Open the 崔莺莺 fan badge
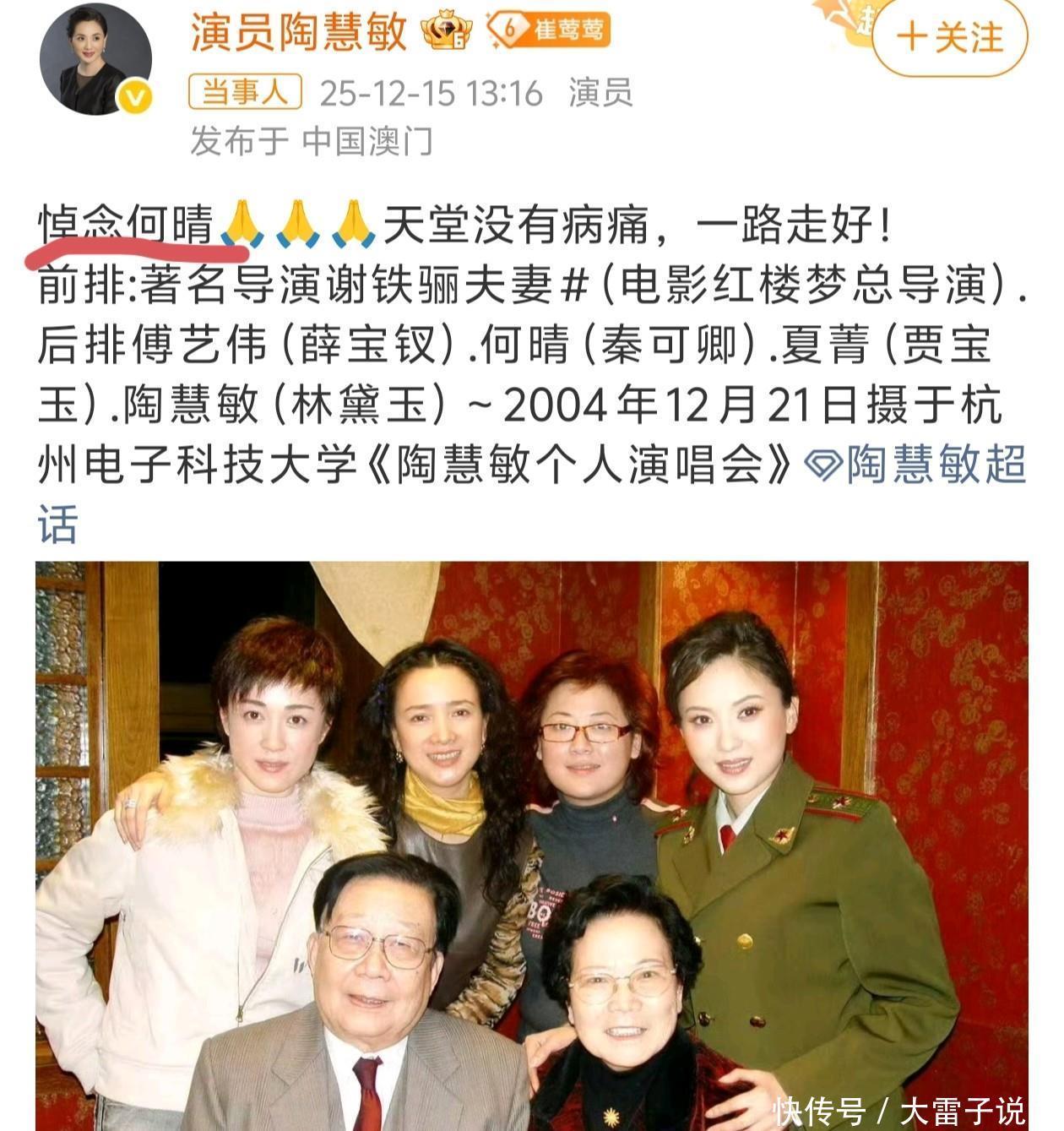Image resolution: width=1064 pixels, height=1131 pixels. point(549,30)
